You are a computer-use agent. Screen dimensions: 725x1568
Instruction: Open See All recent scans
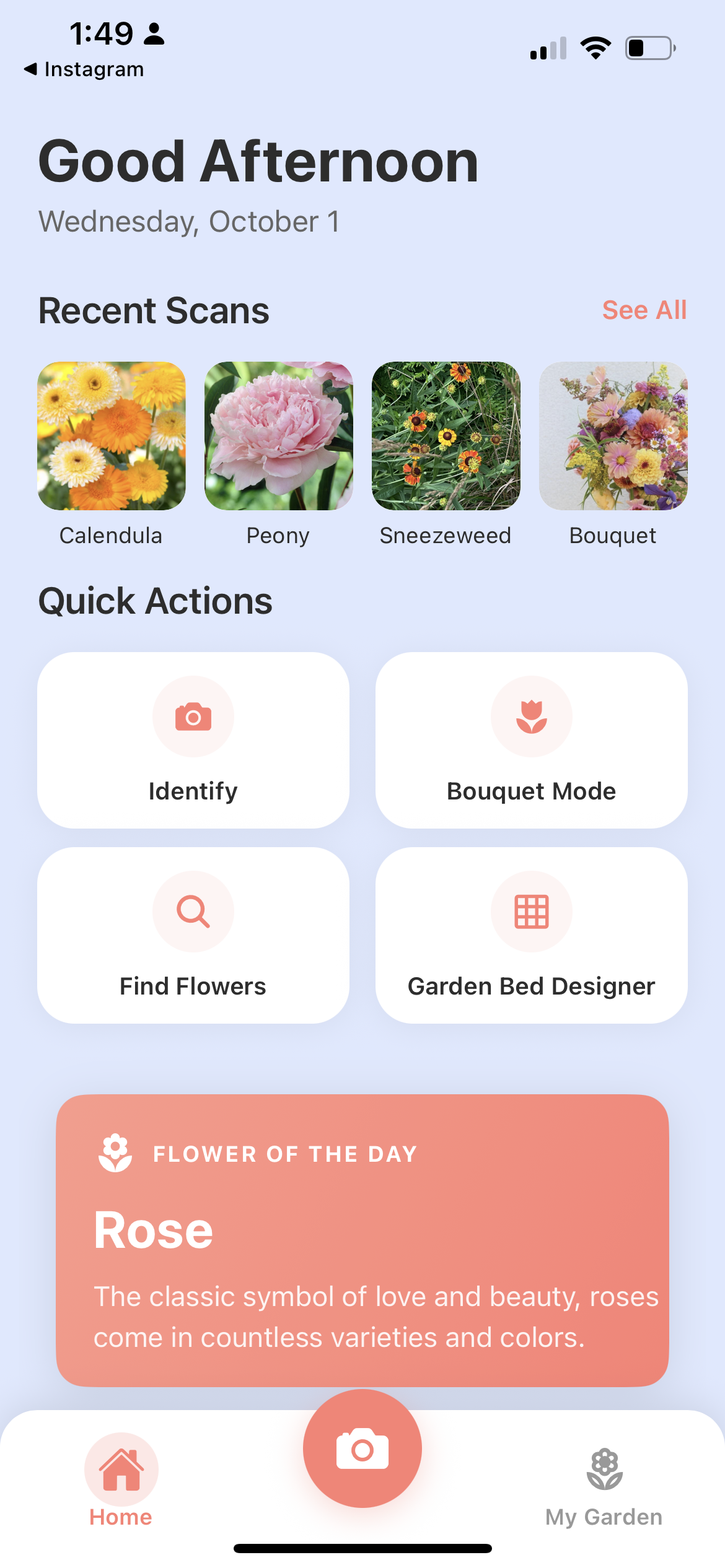click(645, 310)
